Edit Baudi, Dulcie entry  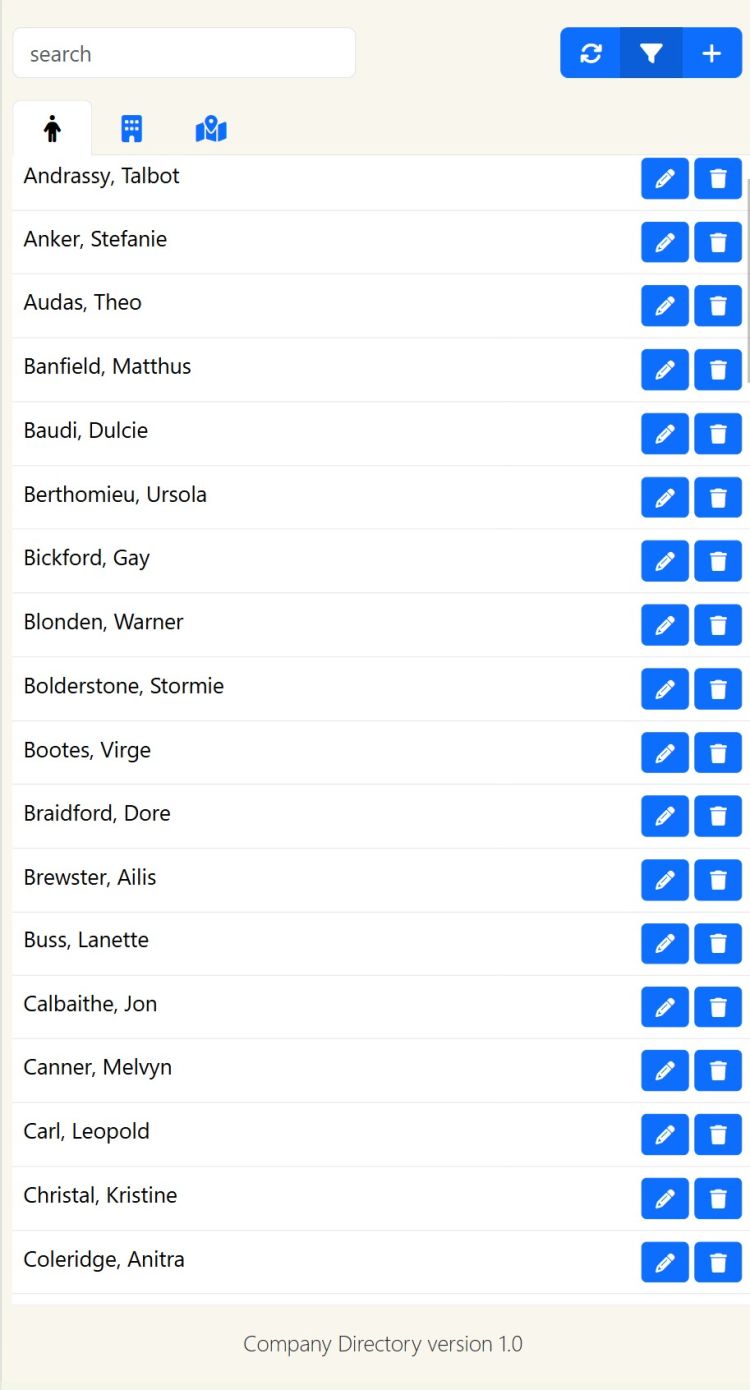click(665, 434)
